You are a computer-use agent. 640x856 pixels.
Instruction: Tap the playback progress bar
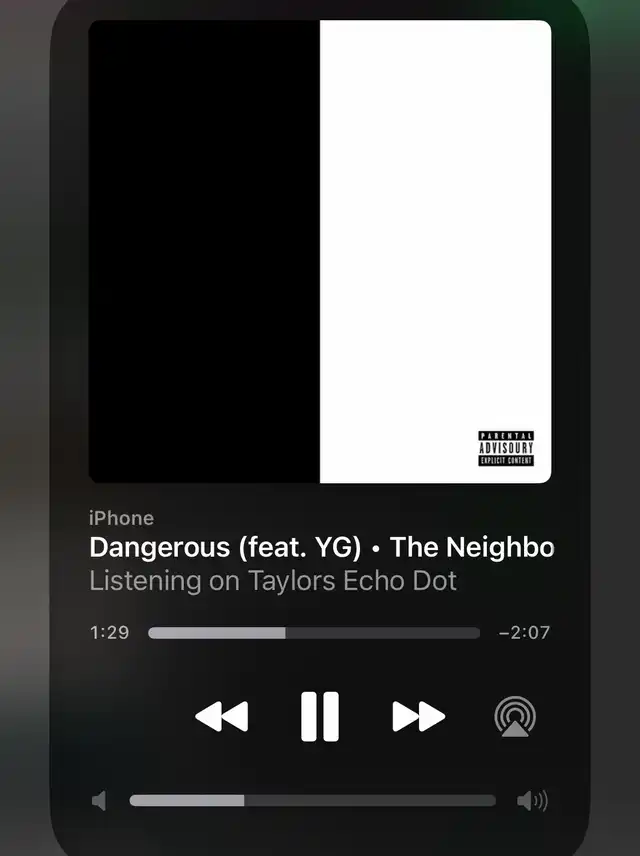(314, 633)
